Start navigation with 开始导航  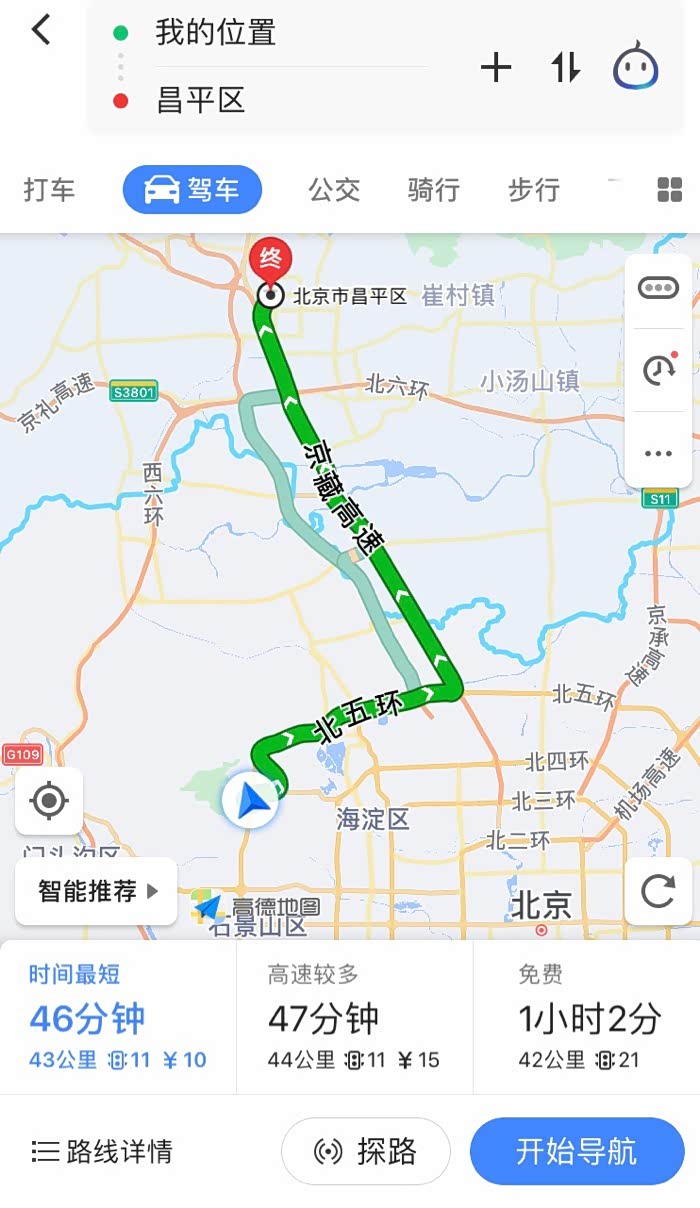click(577, 1151)
